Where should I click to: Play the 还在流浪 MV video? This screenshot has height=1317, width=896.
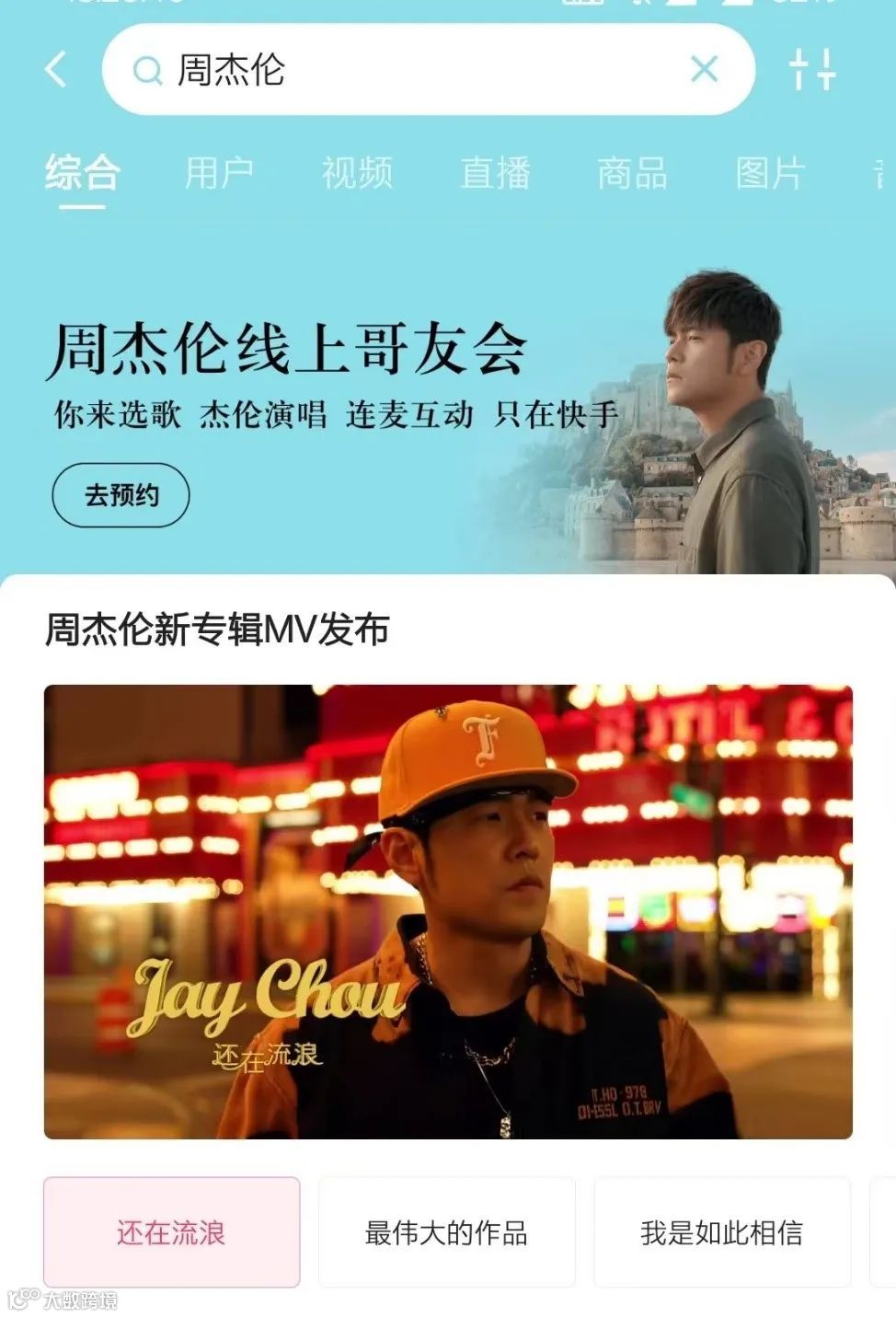click(448, 911)
